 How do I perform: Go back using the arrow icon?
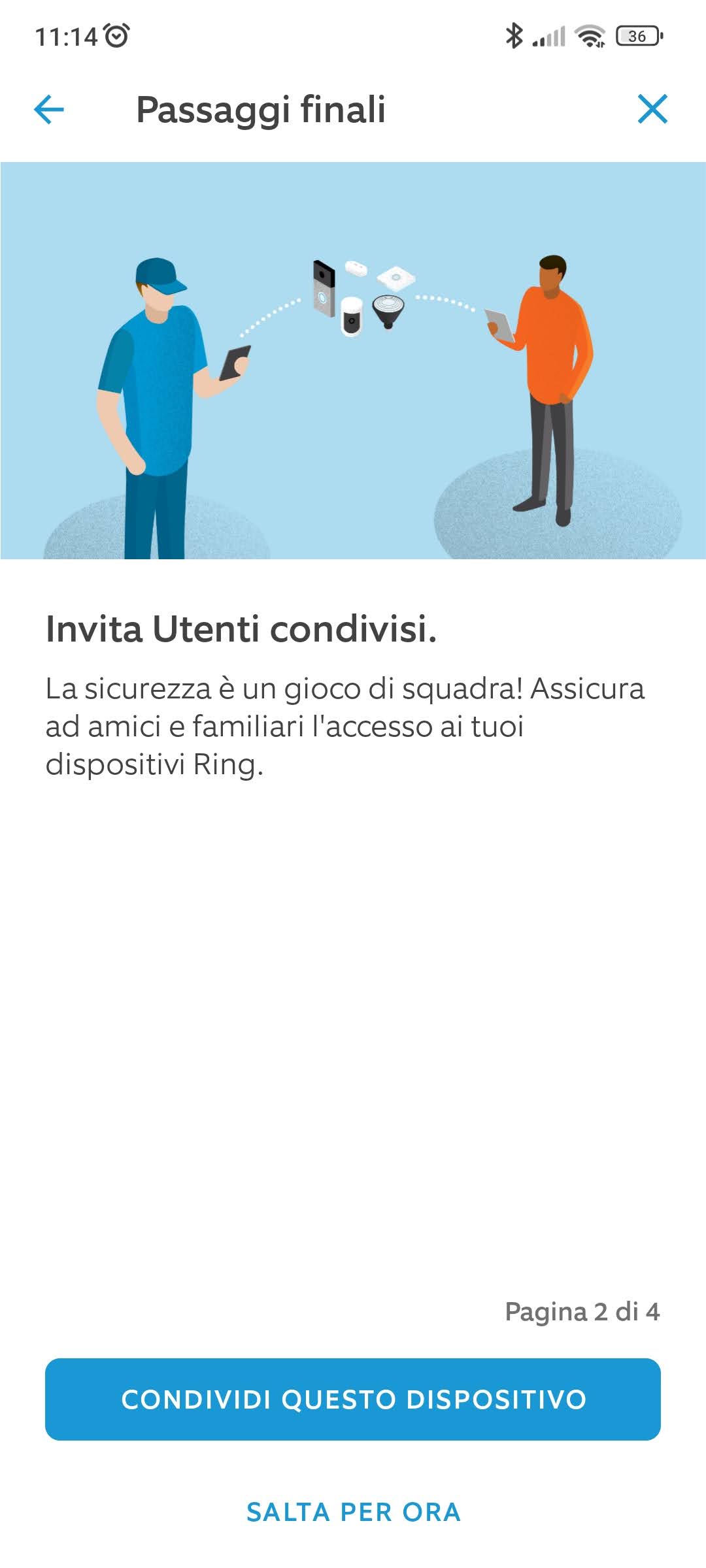coord(49,109)
